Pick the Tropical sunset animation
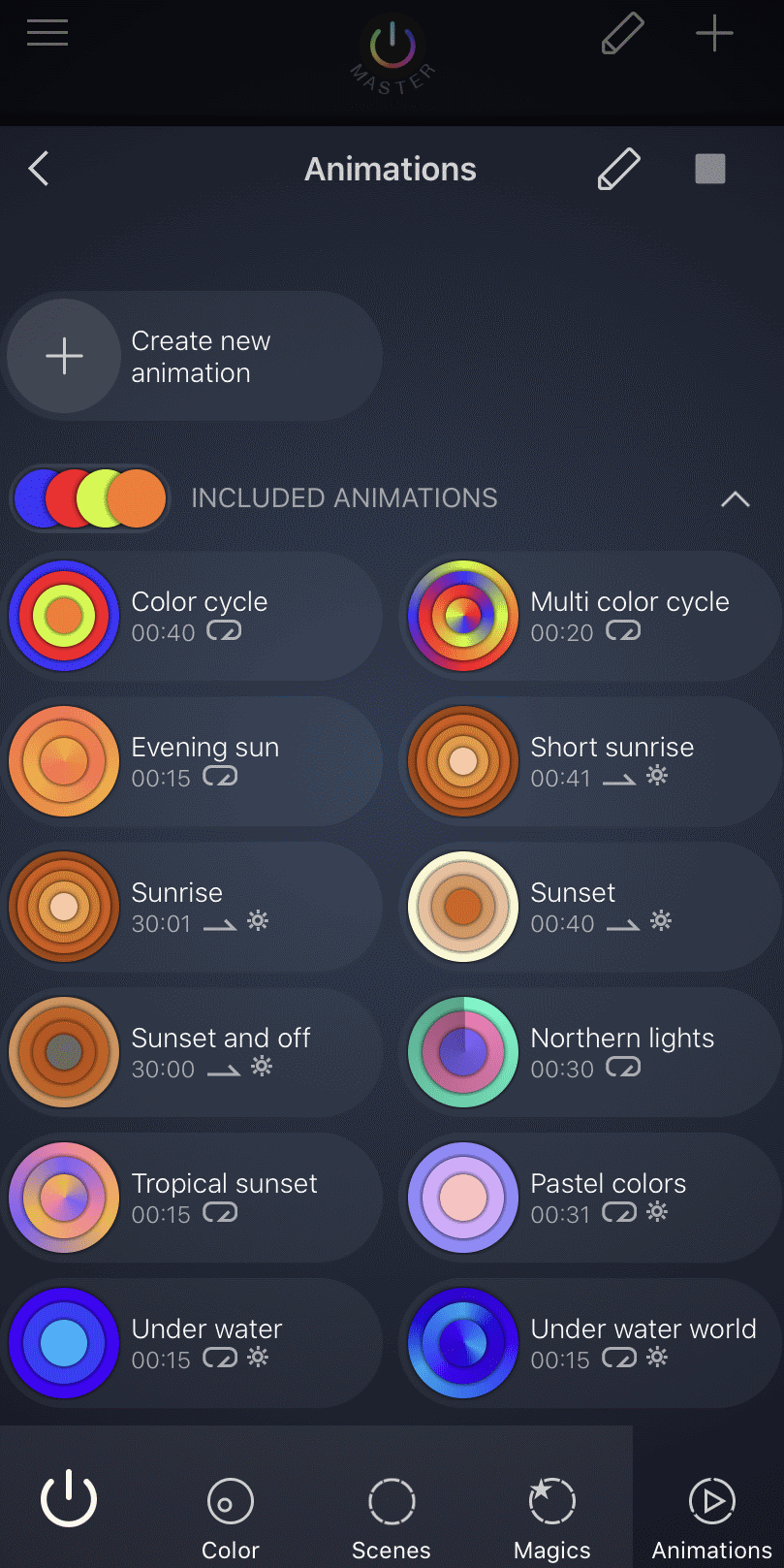Image resolution: width=784 pixels, height=1568 pixels. [x=192, y=1199]
